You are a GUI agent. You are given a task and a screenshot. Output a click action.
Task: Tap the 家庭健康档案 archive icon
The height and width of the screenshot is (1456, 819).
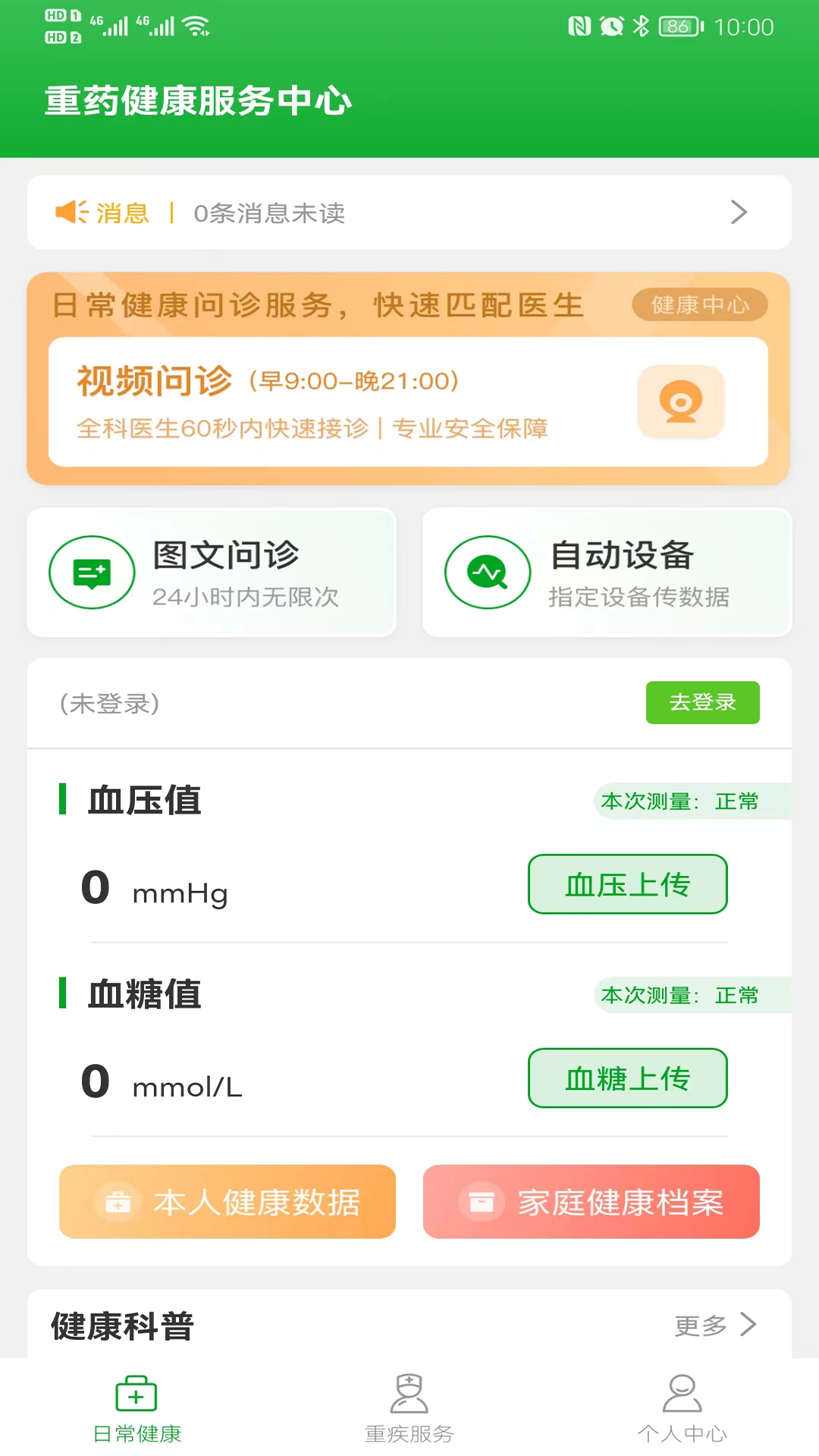point(482,1202)
